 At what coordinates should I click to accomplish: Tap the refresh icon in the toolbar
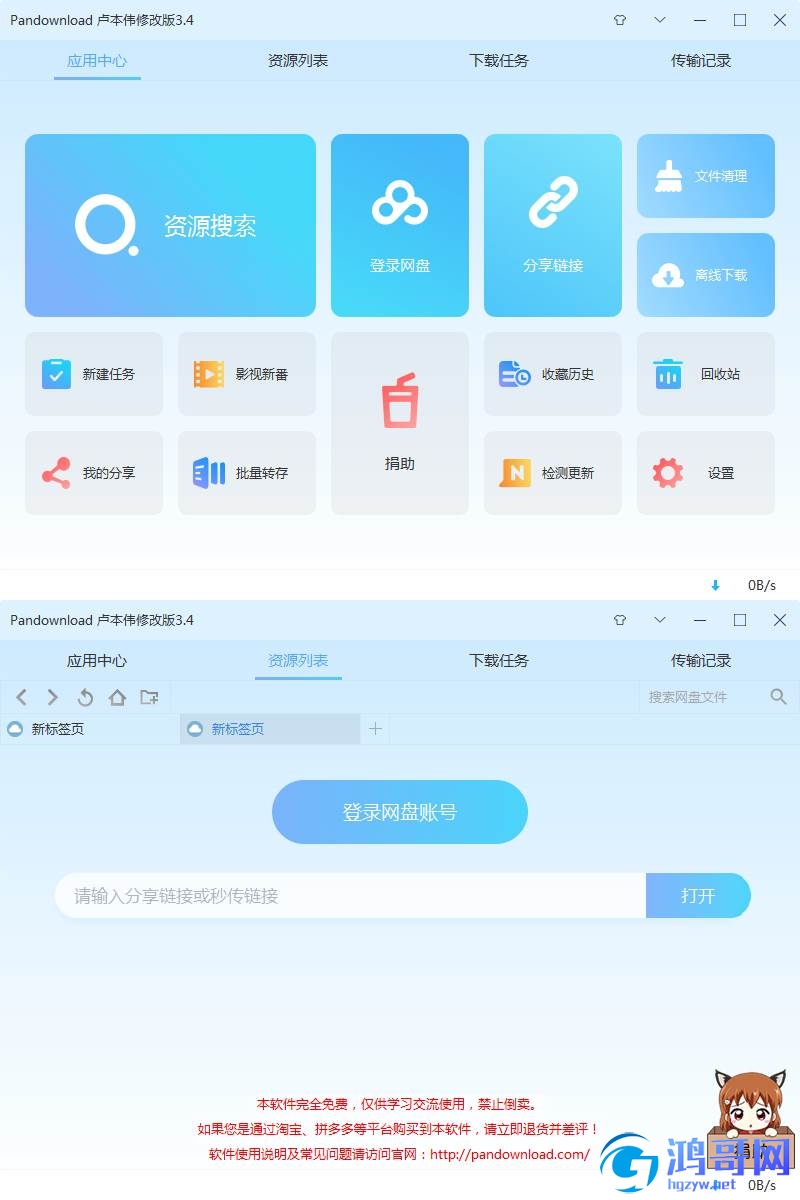tap(85, 697)
